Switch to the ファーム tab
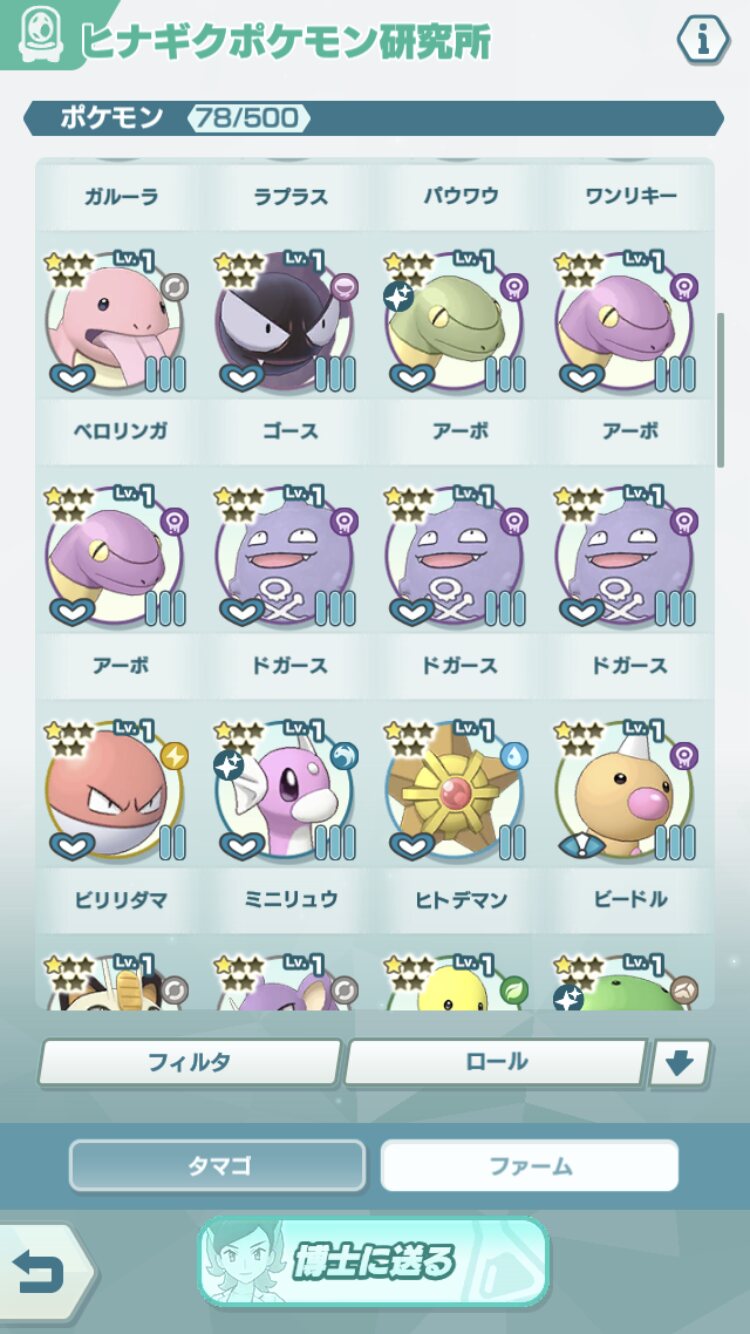The width and height of the screenshot is (750, 1334). click(529, 1166)
